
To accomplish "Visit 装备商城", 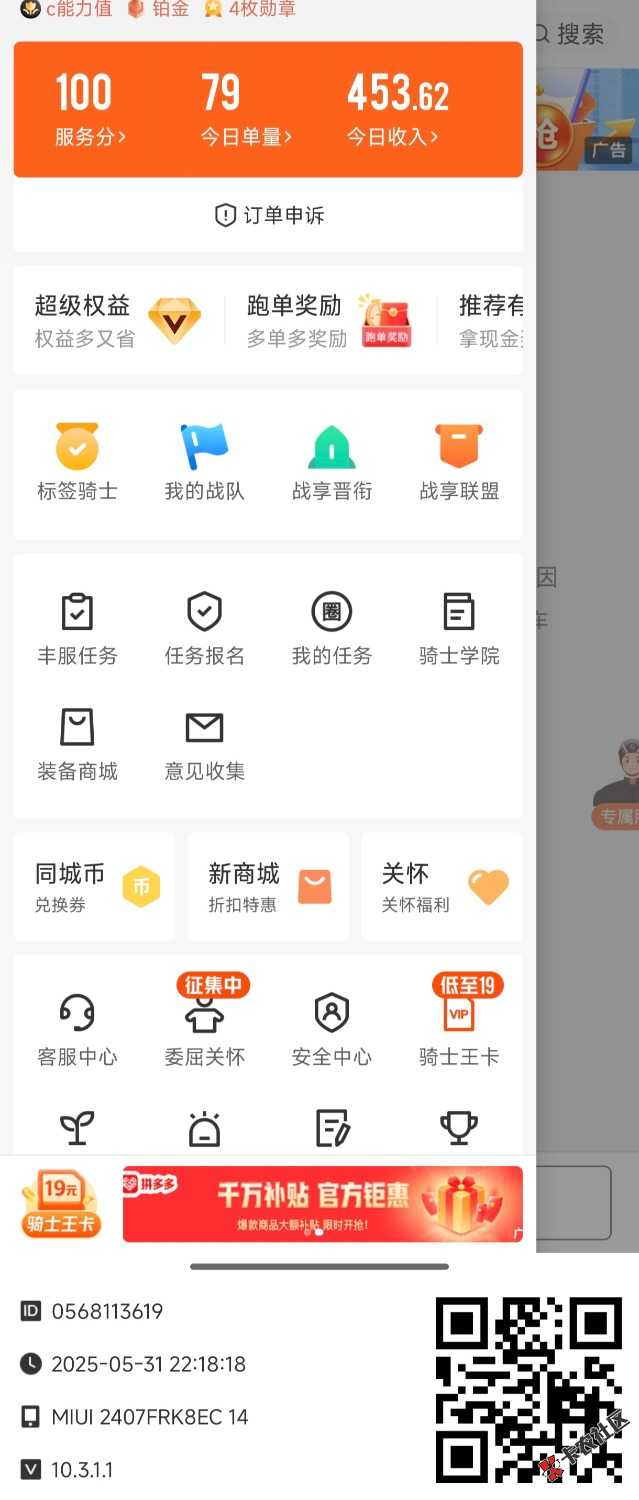I will [77, 744].
